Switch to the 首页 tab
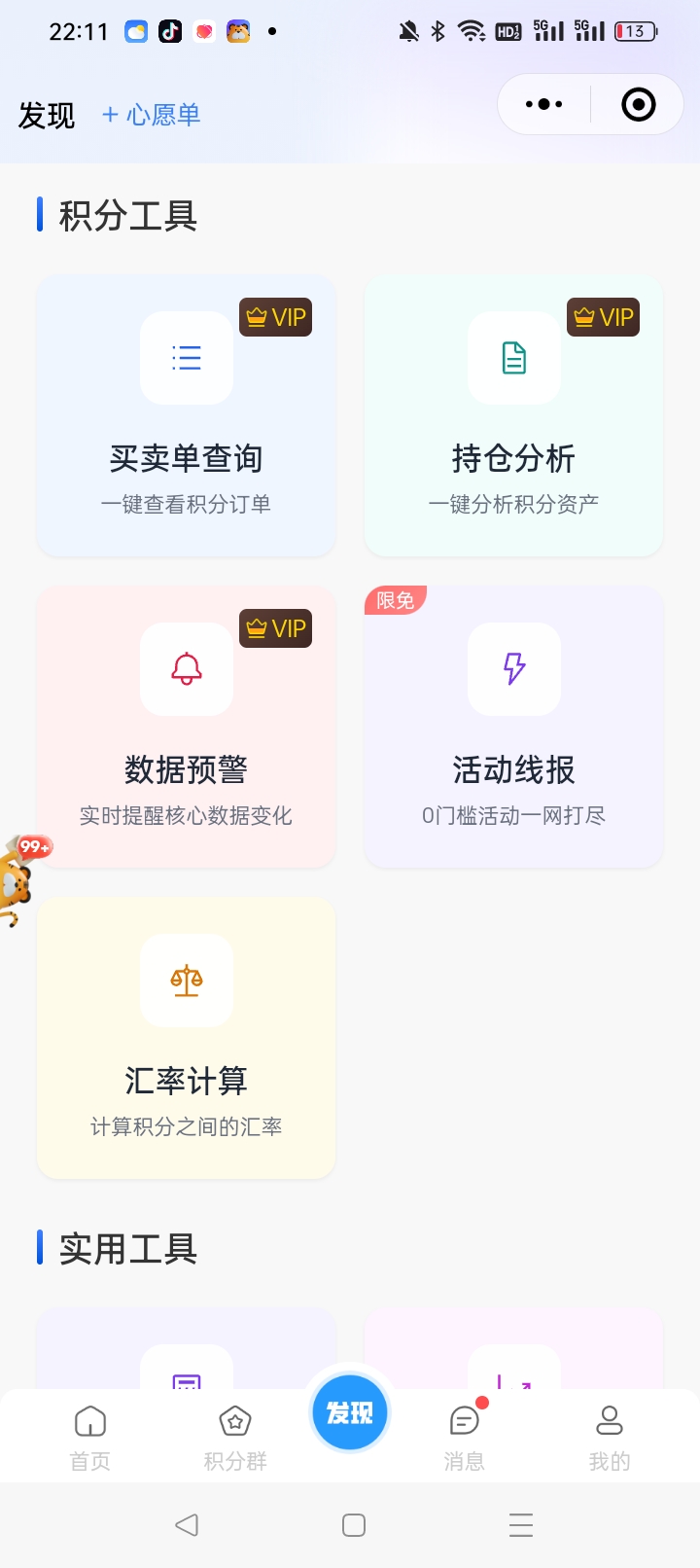This screenshot has height=1568, width=700. click(x=90, y=1437)
